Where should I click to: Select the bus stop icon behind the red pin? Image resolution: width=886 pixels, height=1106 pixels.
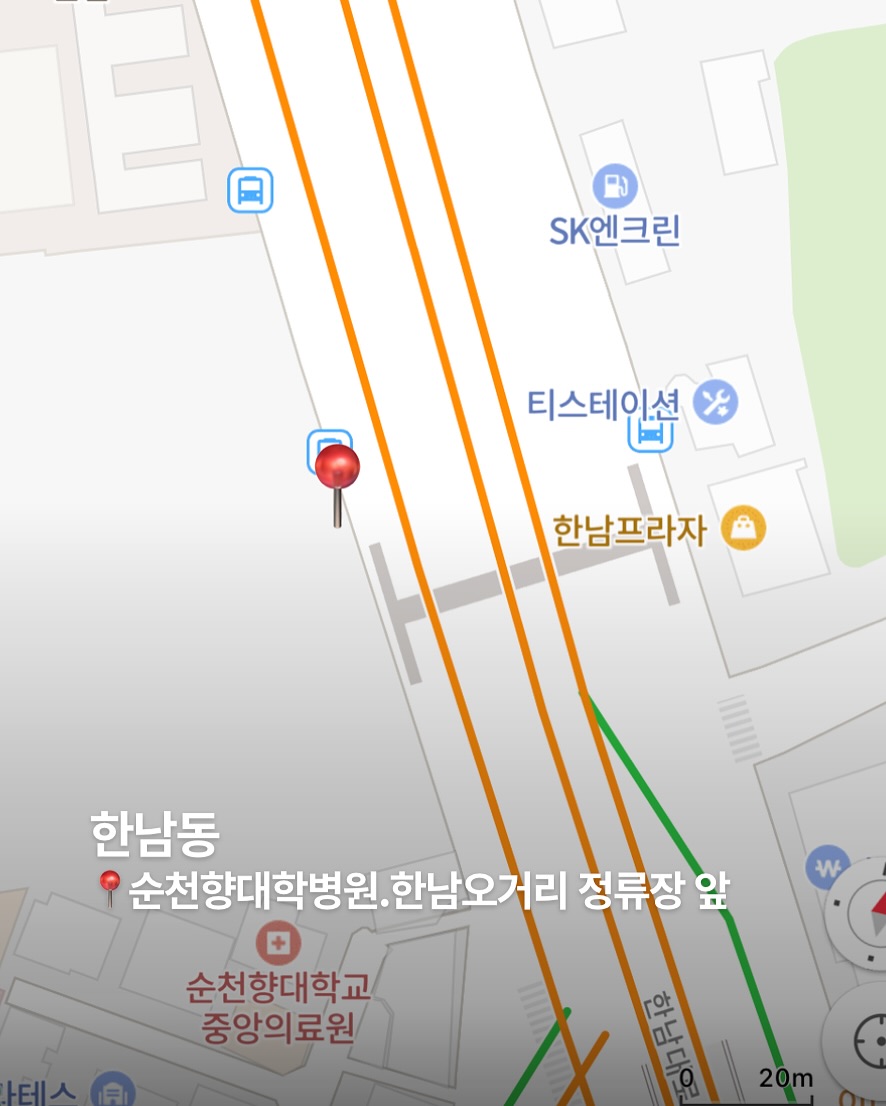pos(329,449)
